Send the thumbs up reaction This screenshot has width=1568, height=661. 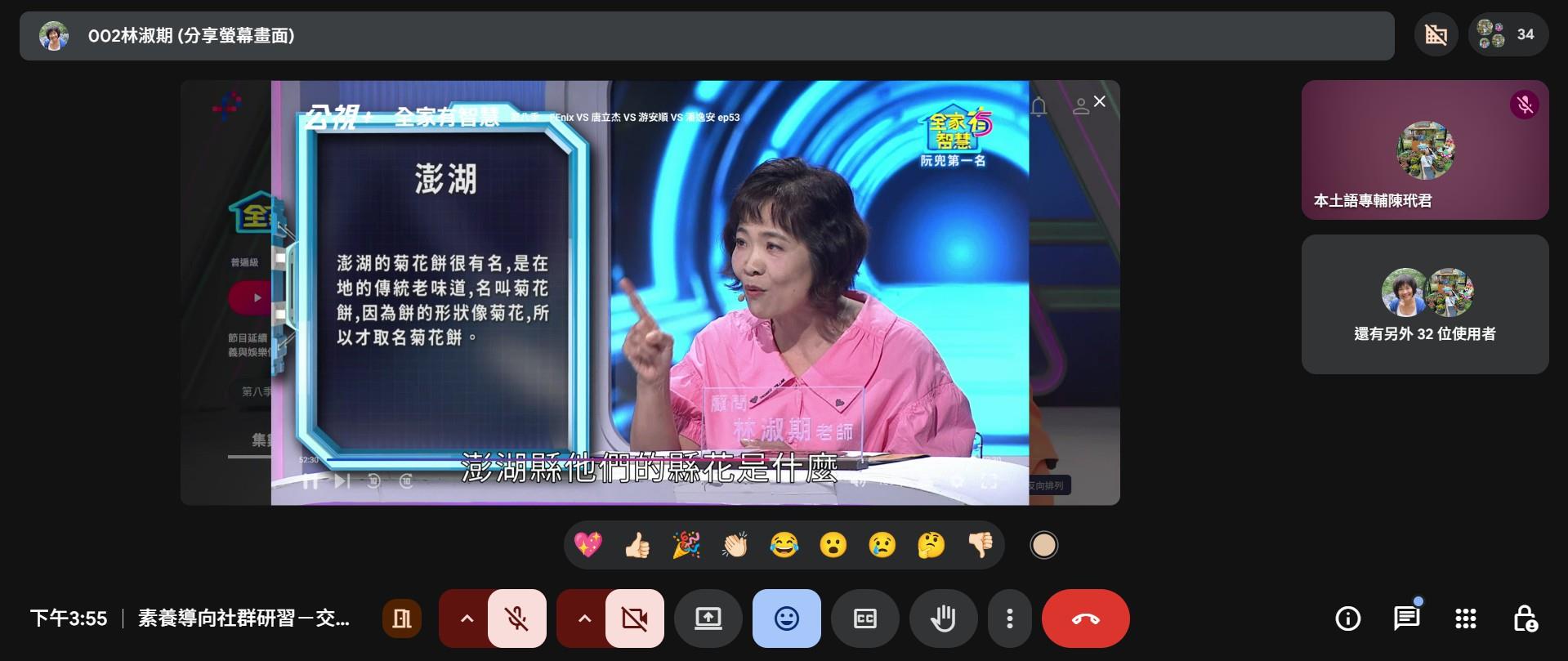[x=637, y=544]
